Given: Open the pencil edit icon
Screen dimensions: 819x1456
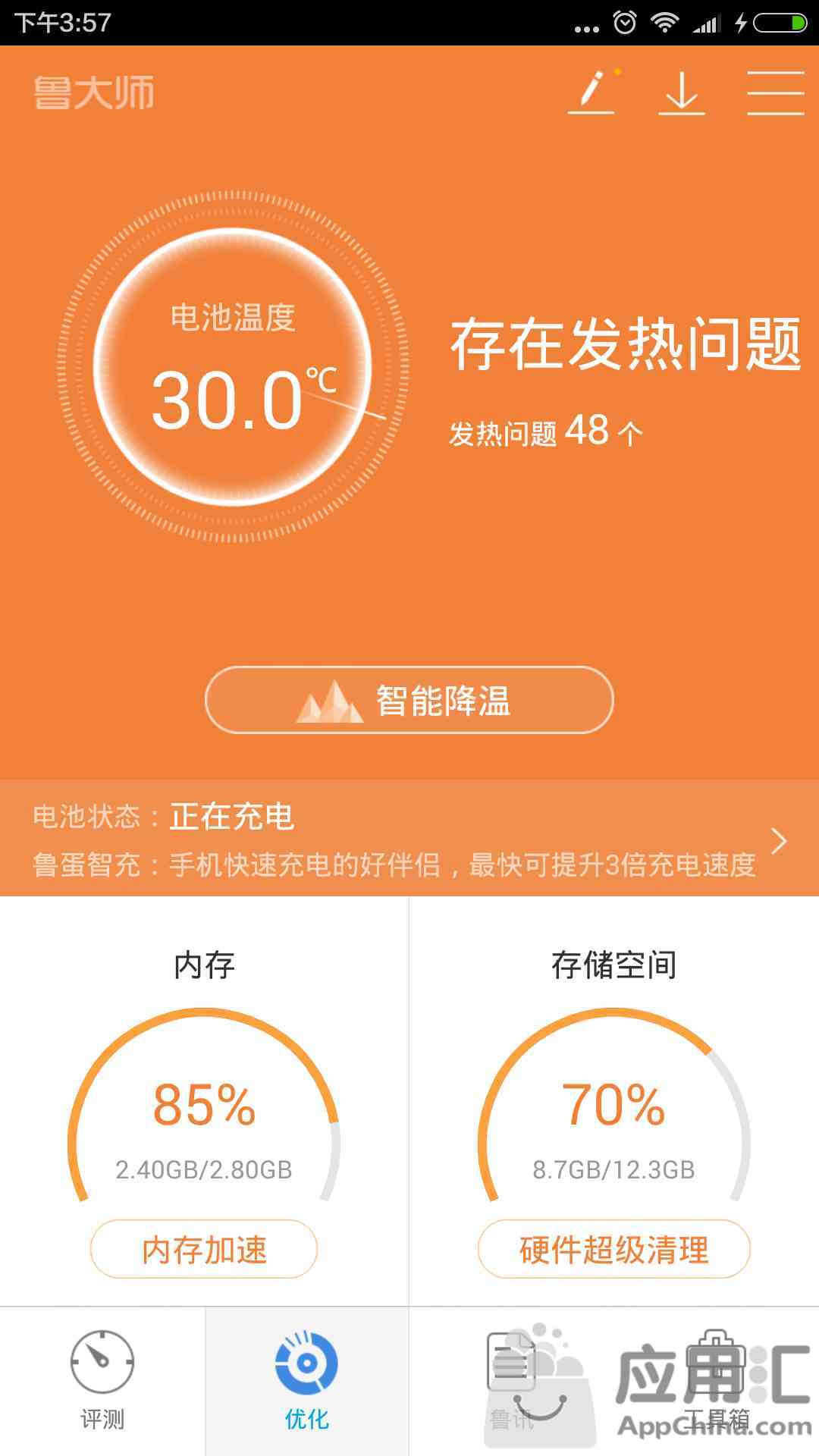Looking at the screenshot, I should pyautogui.click(x=592, y=93).
